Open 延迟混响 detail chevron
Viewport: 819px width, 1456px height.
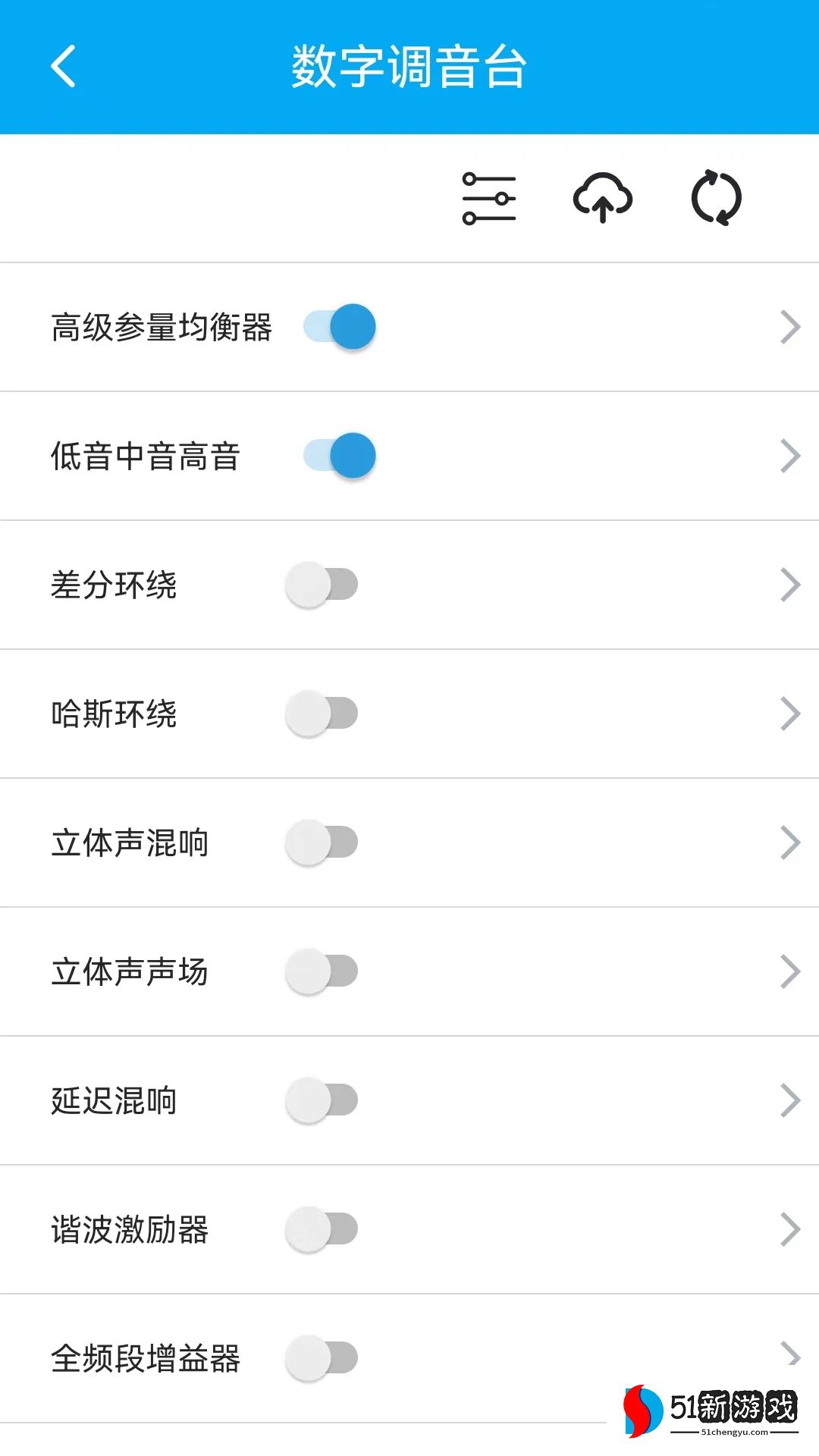[790, 1100]
